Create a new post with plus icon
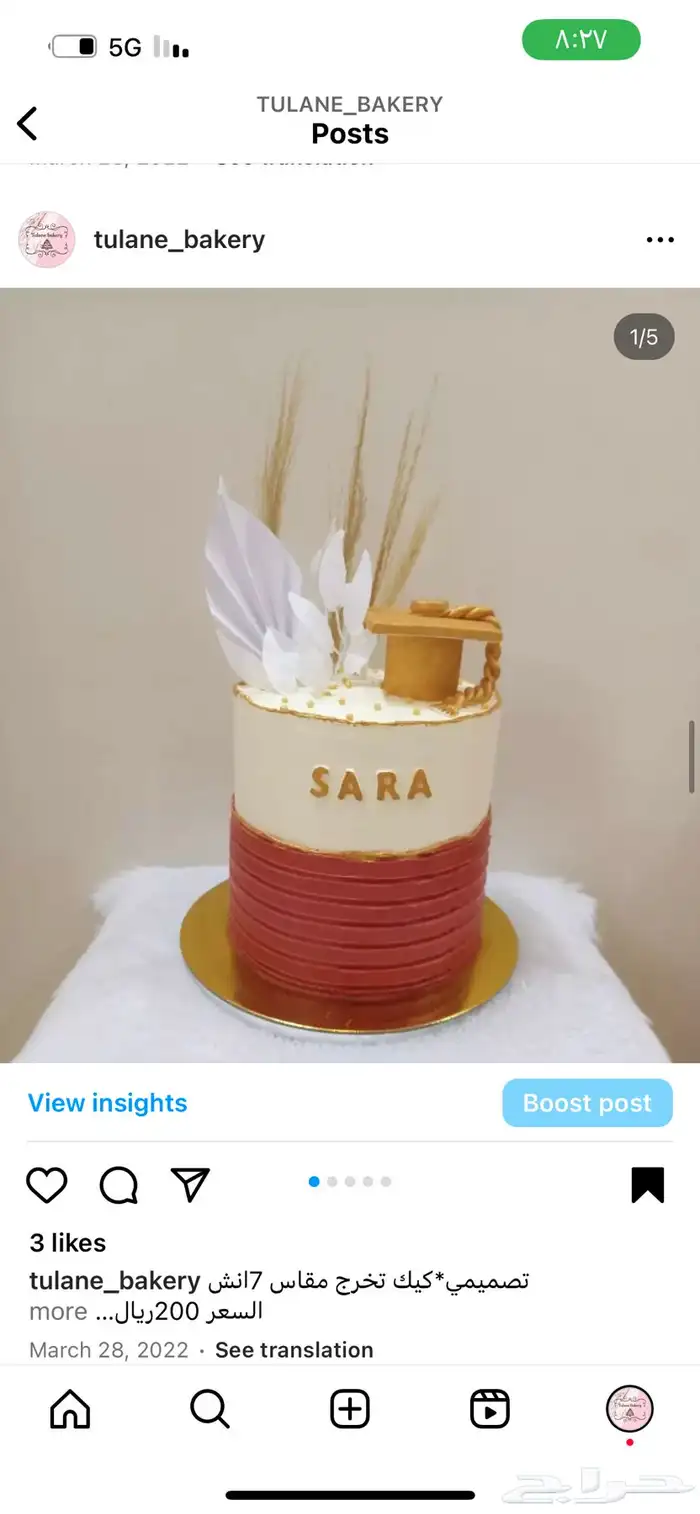Screen dimensions: 700x1514 (x=350, y=1409)
